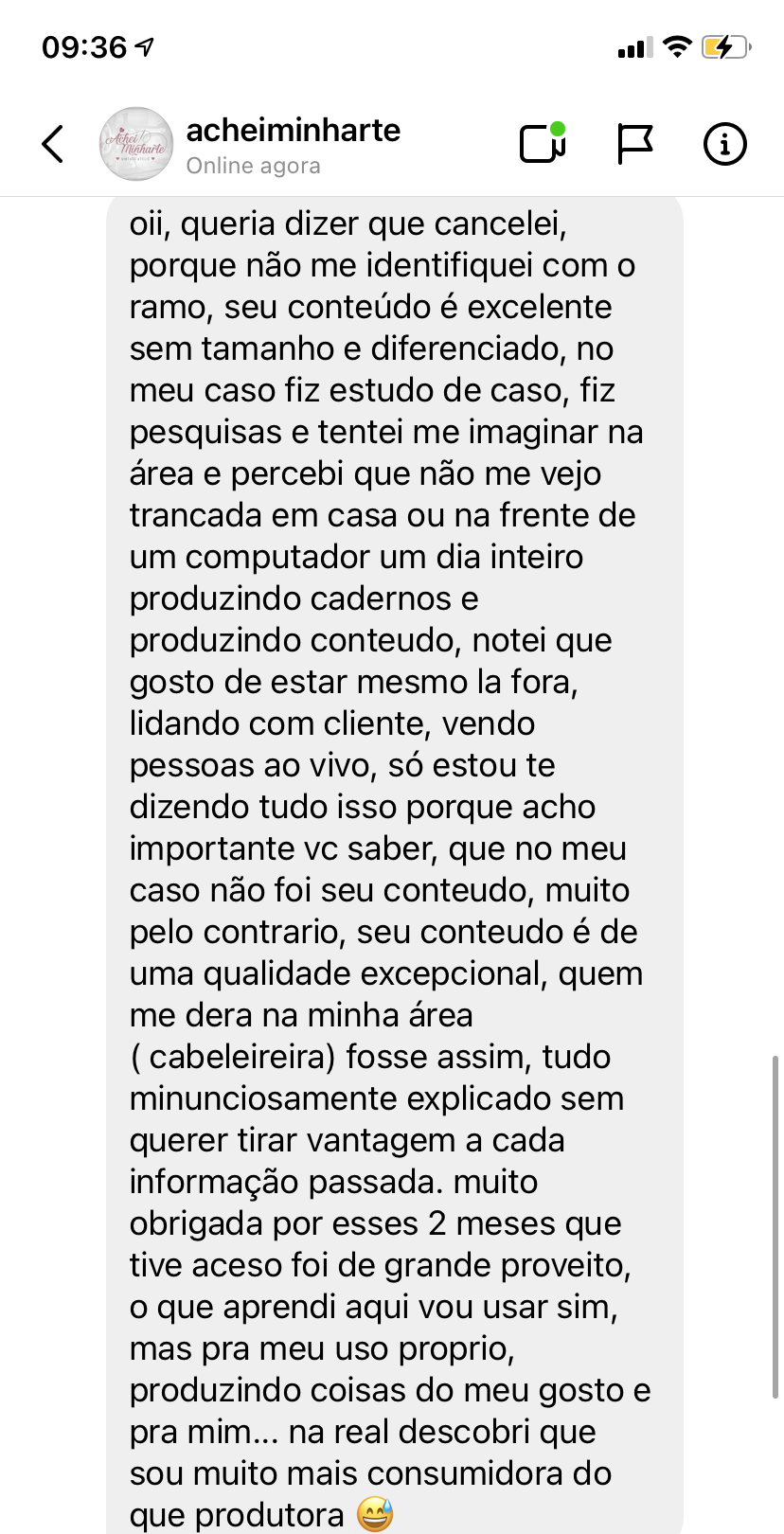
Task: Go back to the message list
Action: pos(53,144)
